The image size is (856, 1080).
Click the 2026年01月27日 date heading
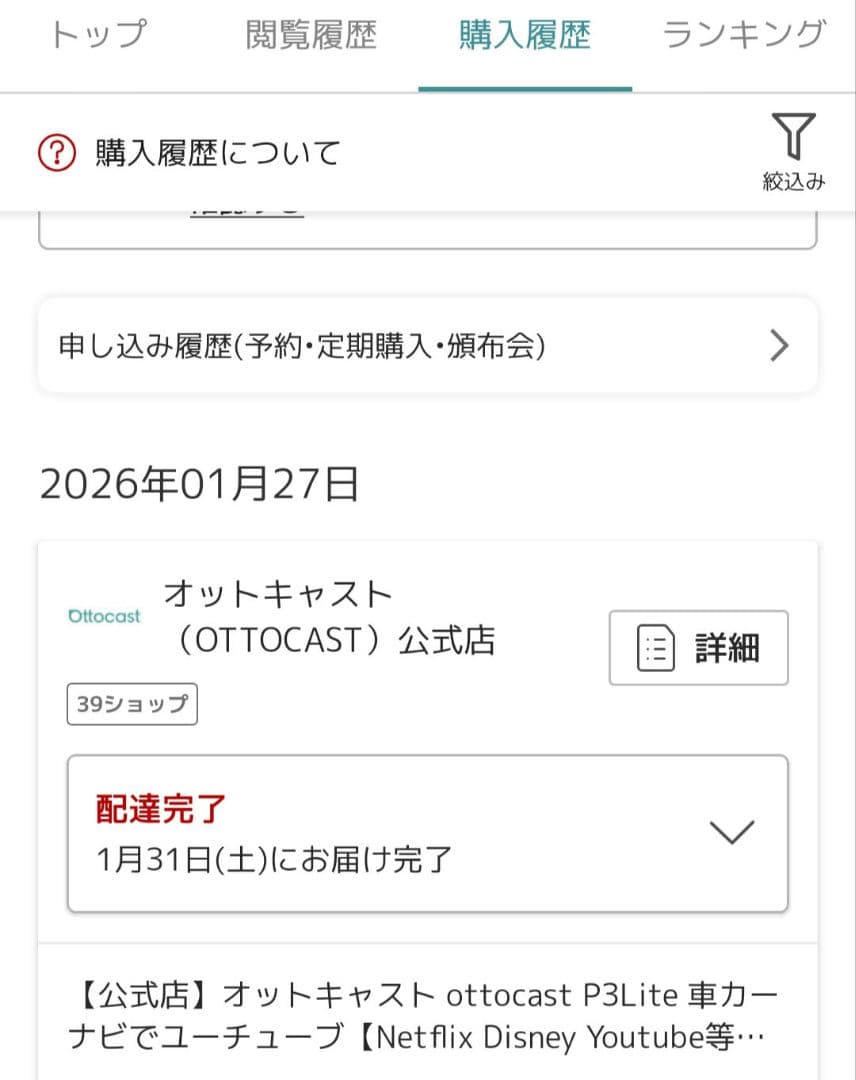pyautogui.click(x=200, y=484)
